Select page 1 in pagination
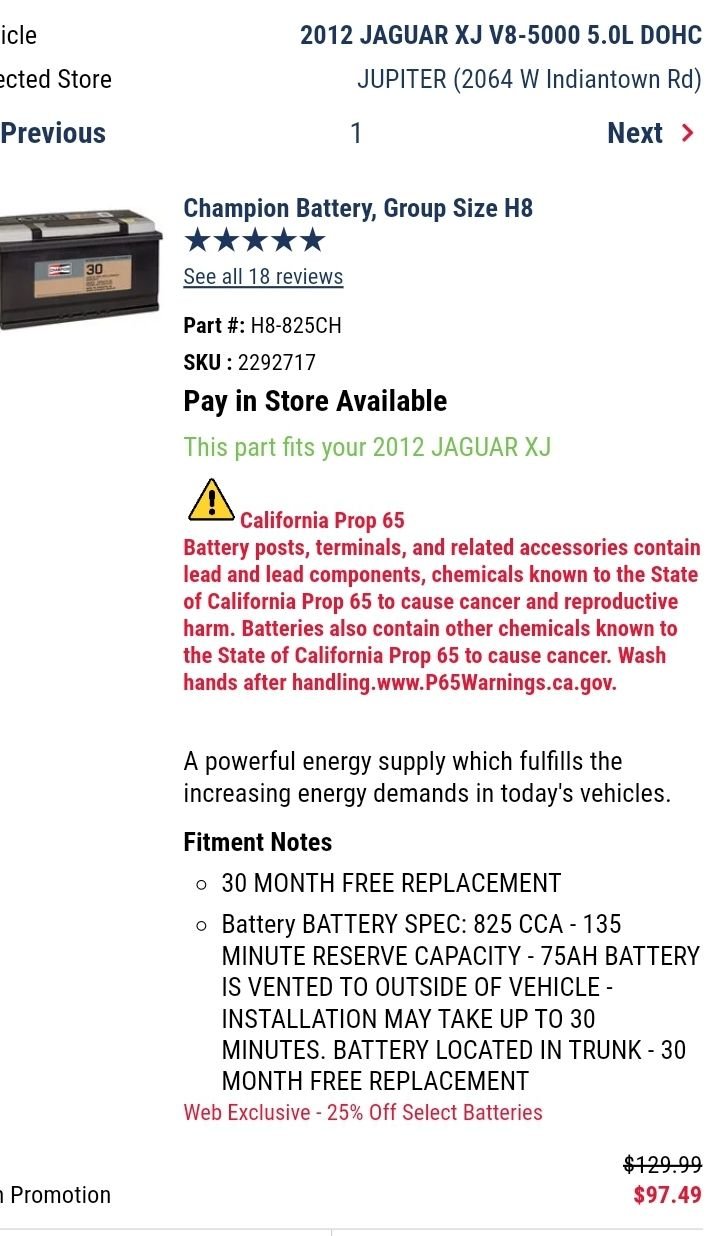The image size is (720, 1236). [x=356, y=133]
